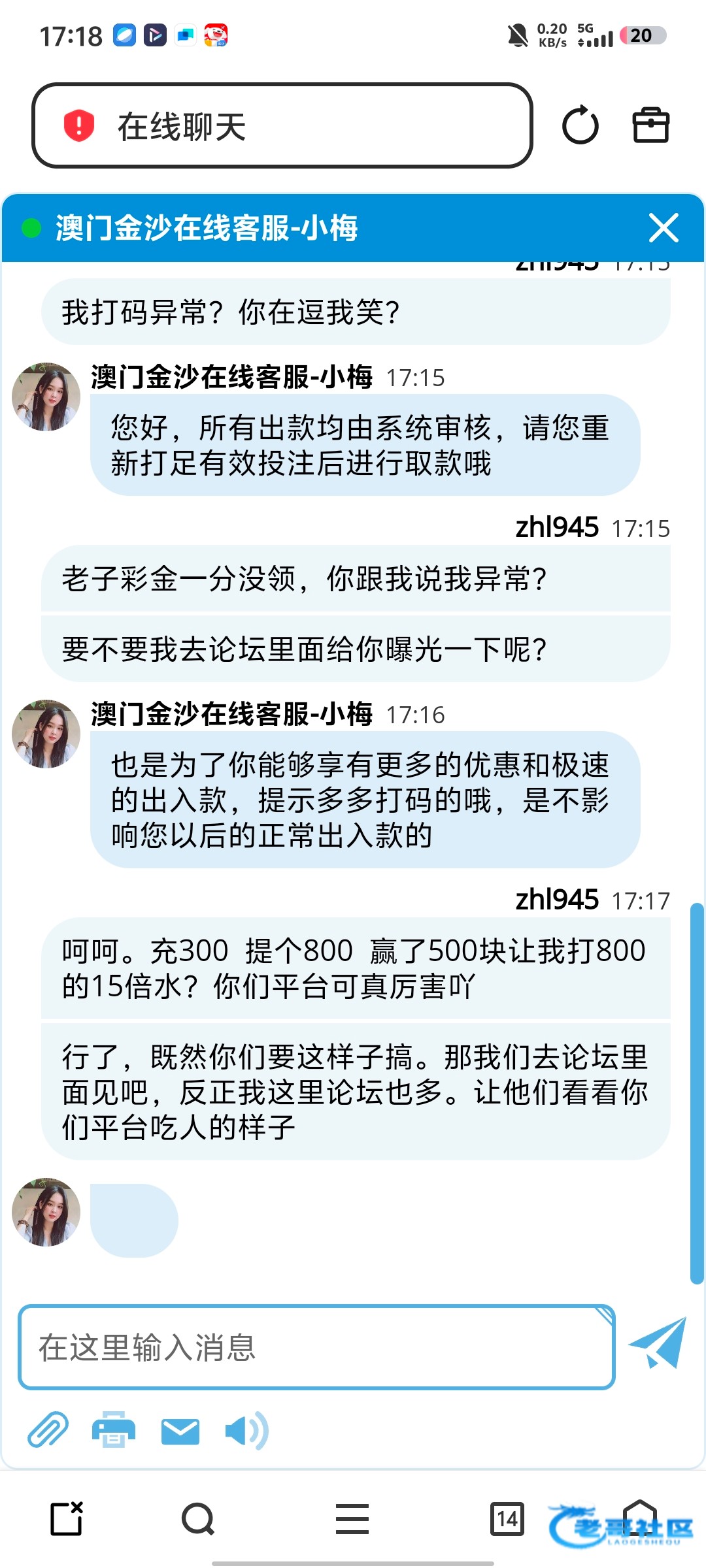Reload the current page

coord(580,125)
